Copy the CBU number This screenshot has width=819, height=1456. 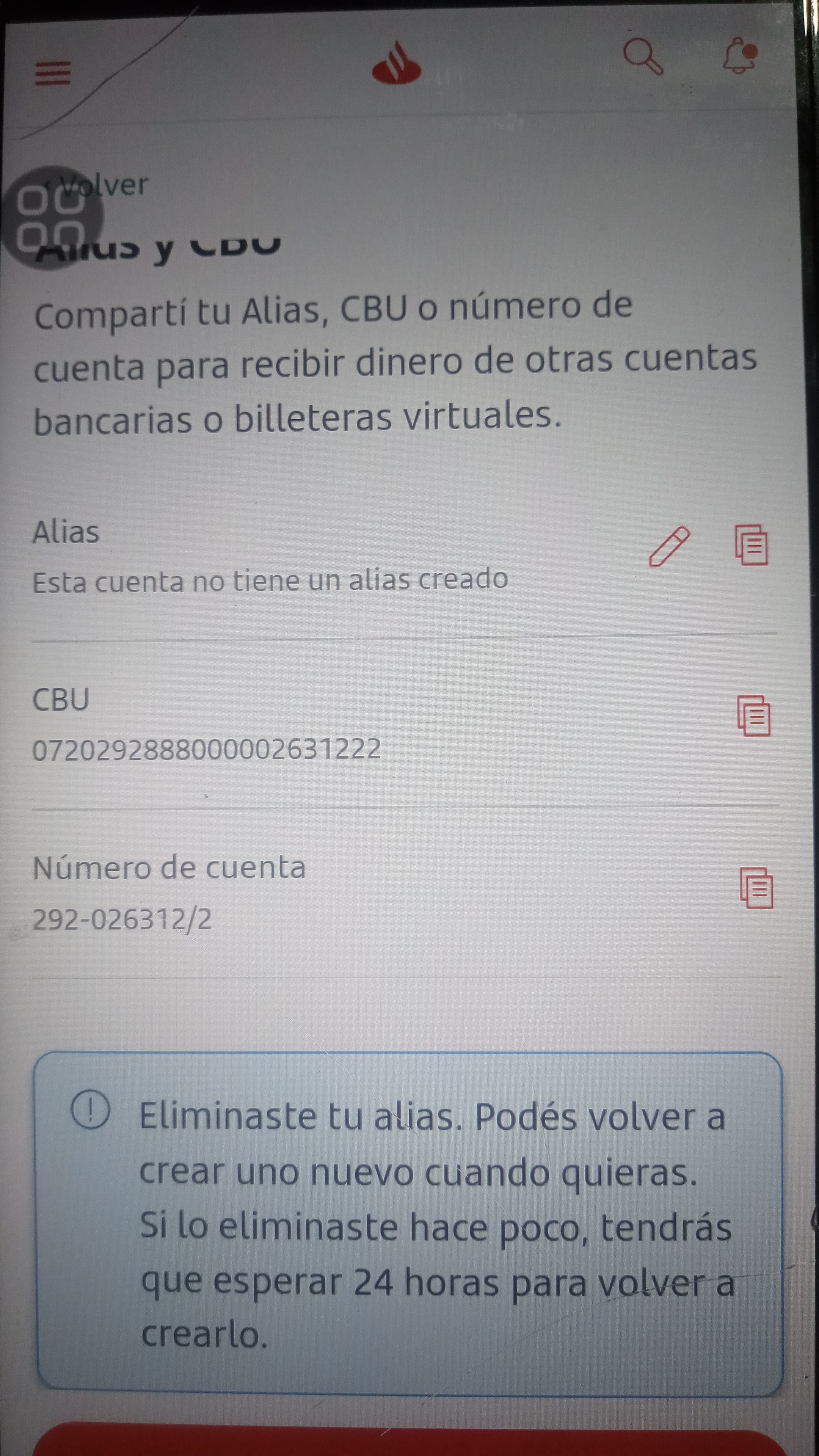[753, 715]
